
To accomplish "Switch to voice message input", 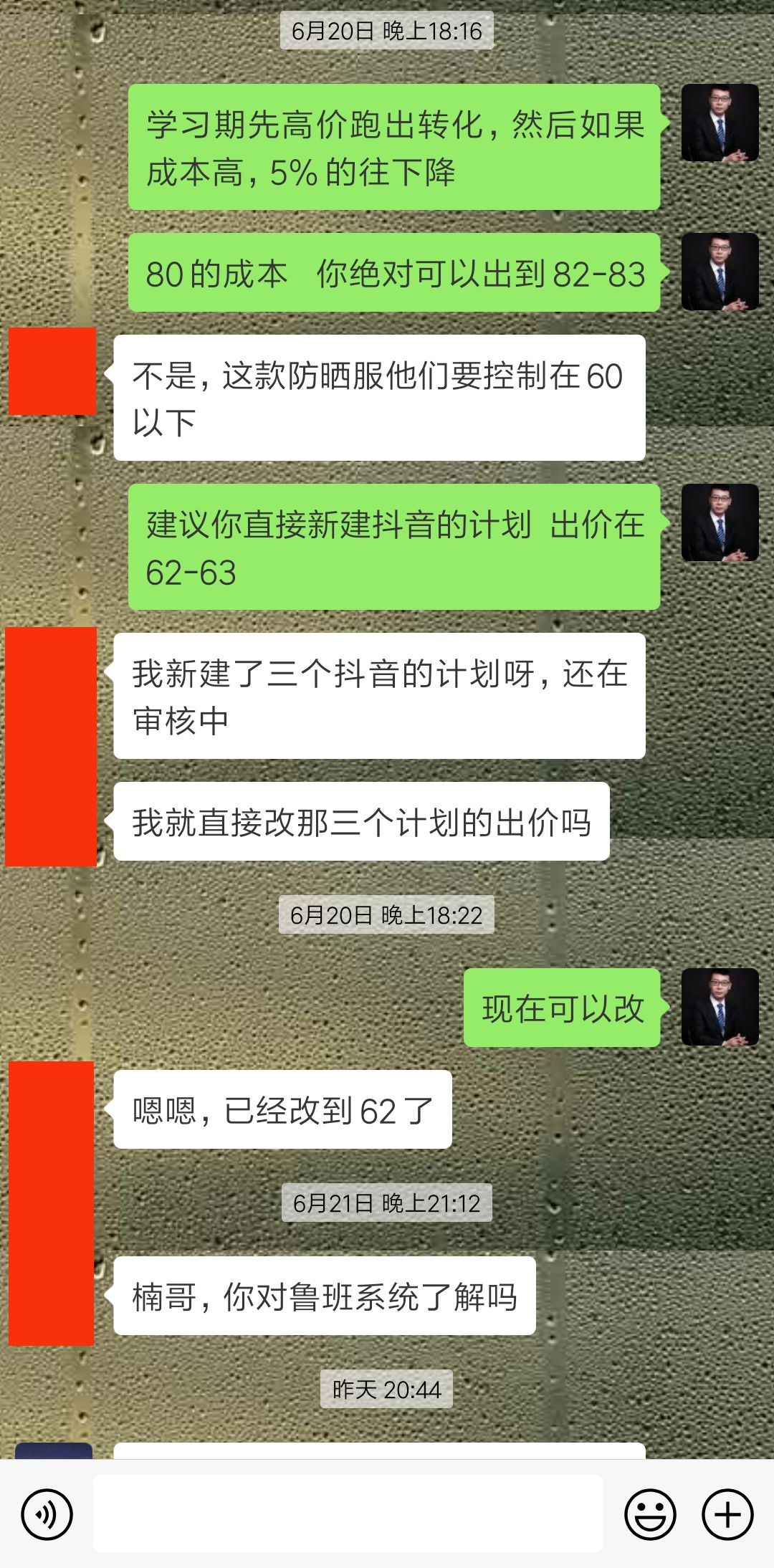I will [47, 1514].
